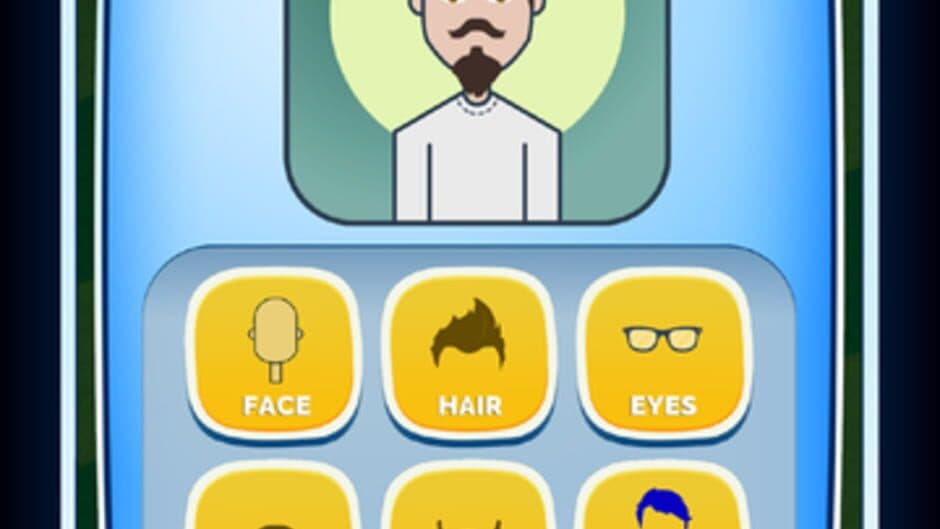Choose the EYES glasses category
Screen dimensions: 940x529
click(x=663, y=355)
